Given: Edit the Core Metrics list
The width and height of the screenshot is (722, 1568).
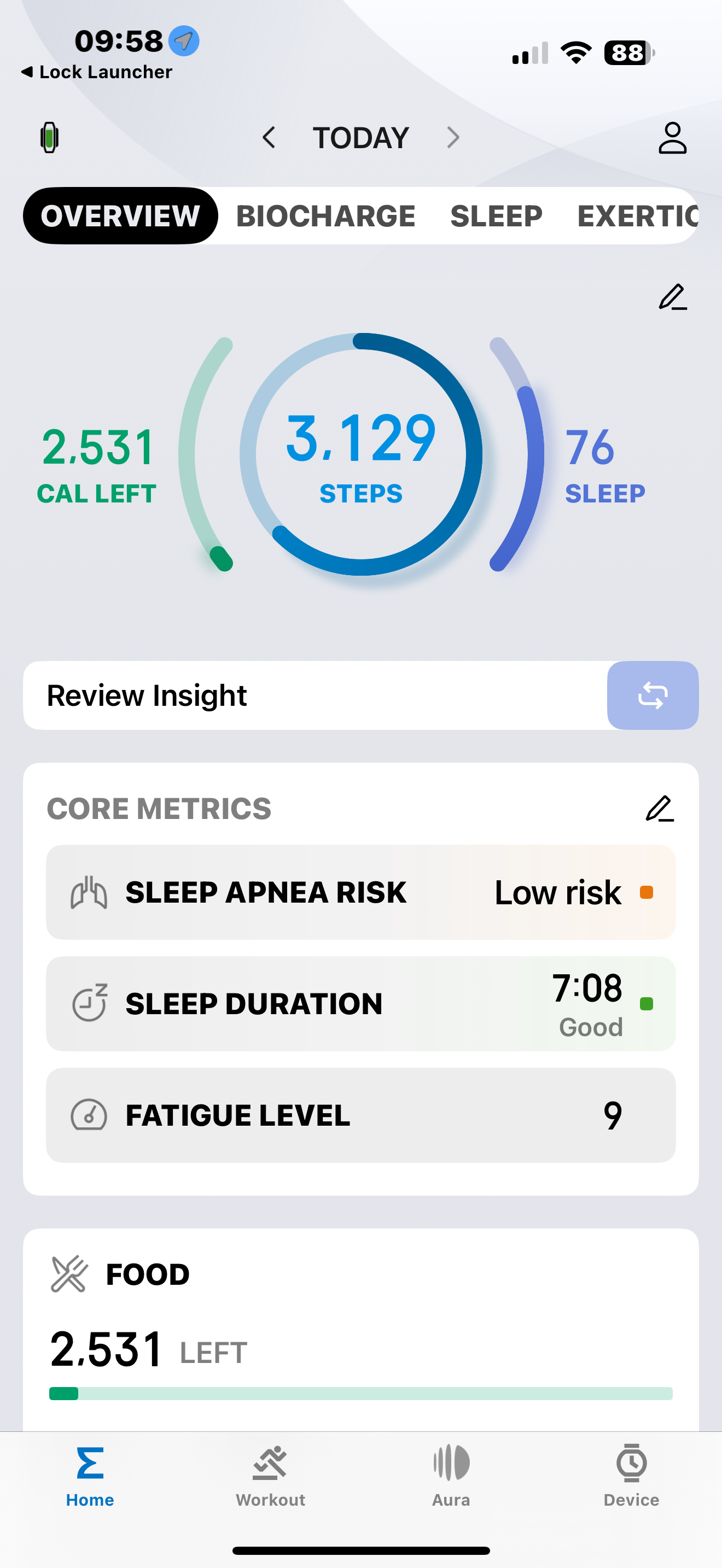Looking at the screenshot, I should click(x=659, y=809).
